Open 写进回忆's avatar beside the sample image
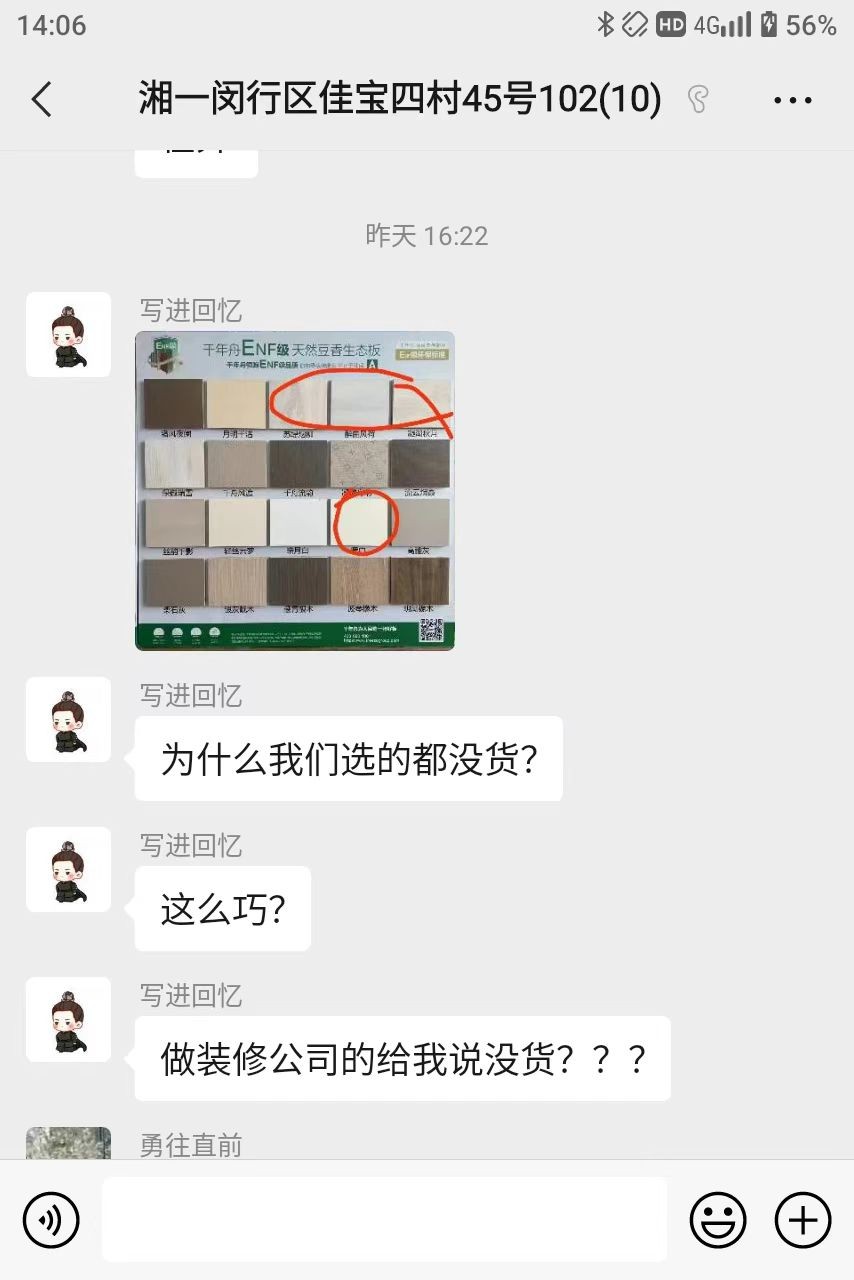 click(68, 335)
